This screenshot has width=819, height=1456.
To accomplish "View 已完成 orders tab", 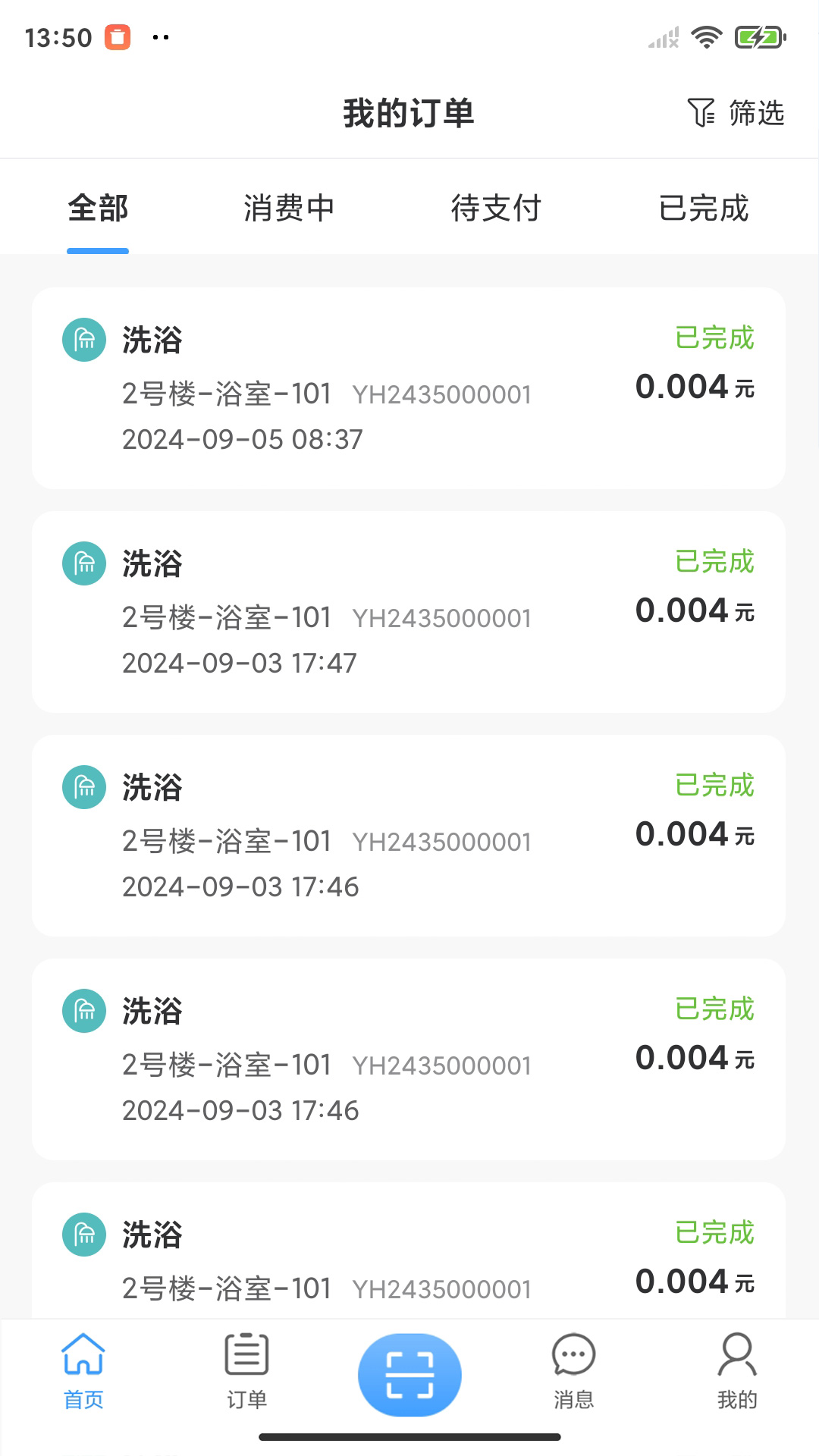I will pyautogui.click(x=704, y=209).
